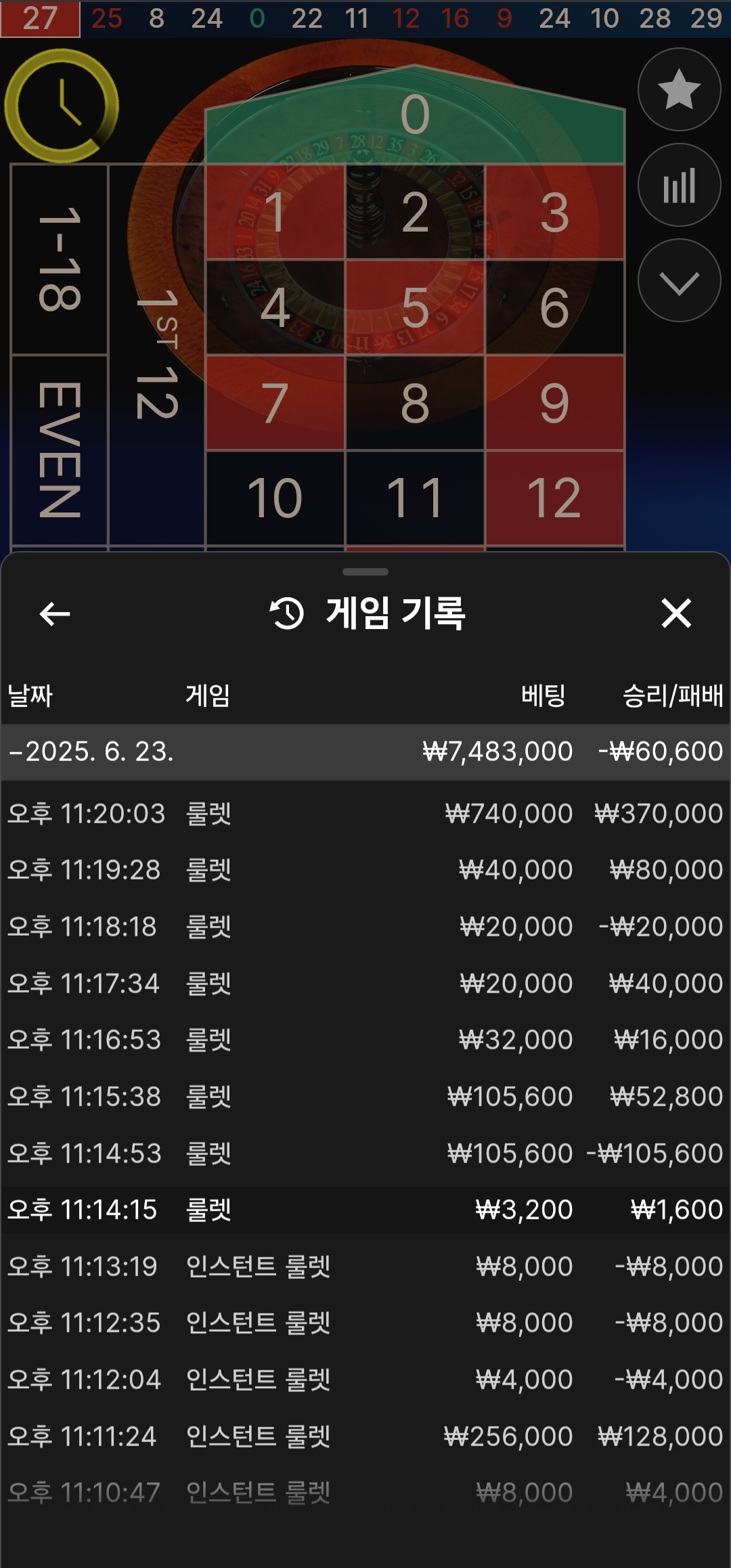Open the 오후 11:14:15 룰렛 record
The image size is (731, 1568).
click(365, 1209)
